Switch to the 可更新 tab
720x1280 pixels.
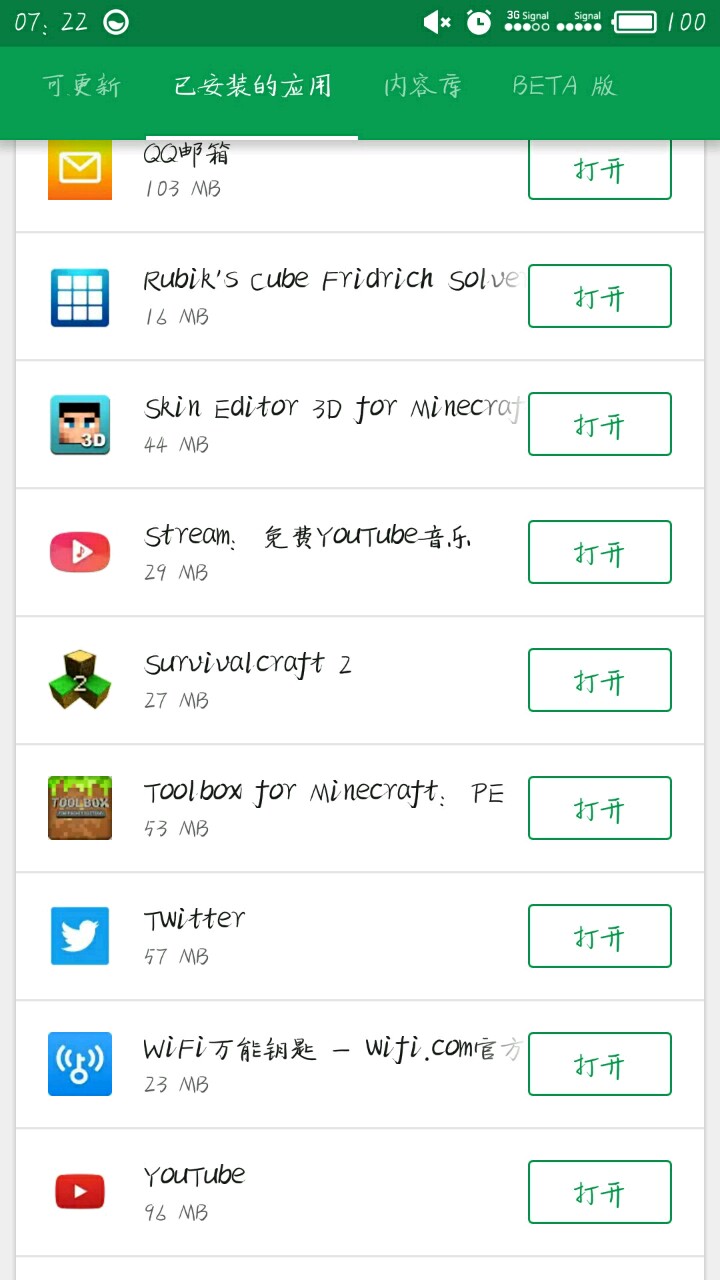(x=82, y=86)
